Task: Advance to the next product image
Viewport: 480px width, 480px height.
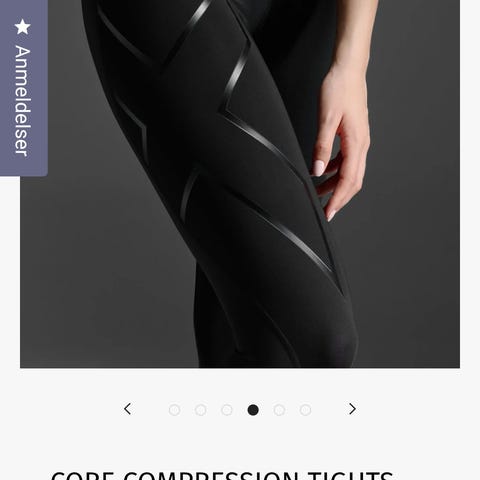Action: pyautogui.click(x=353, y=409)
